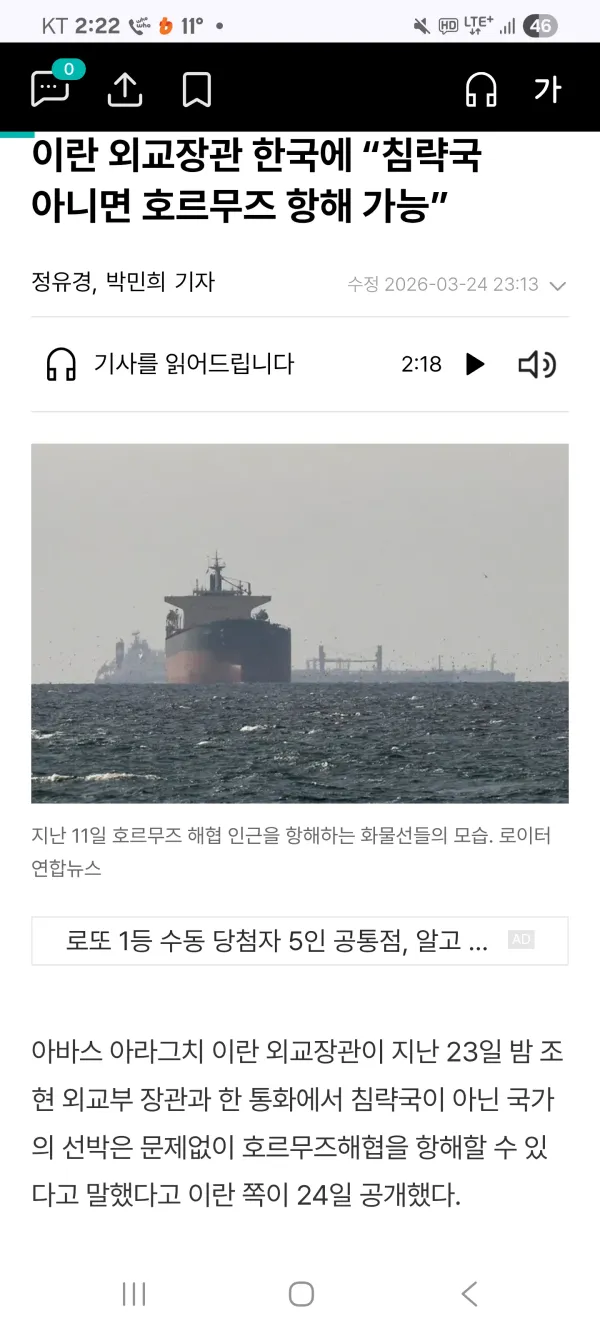Go back with system navigation button

469,1293
